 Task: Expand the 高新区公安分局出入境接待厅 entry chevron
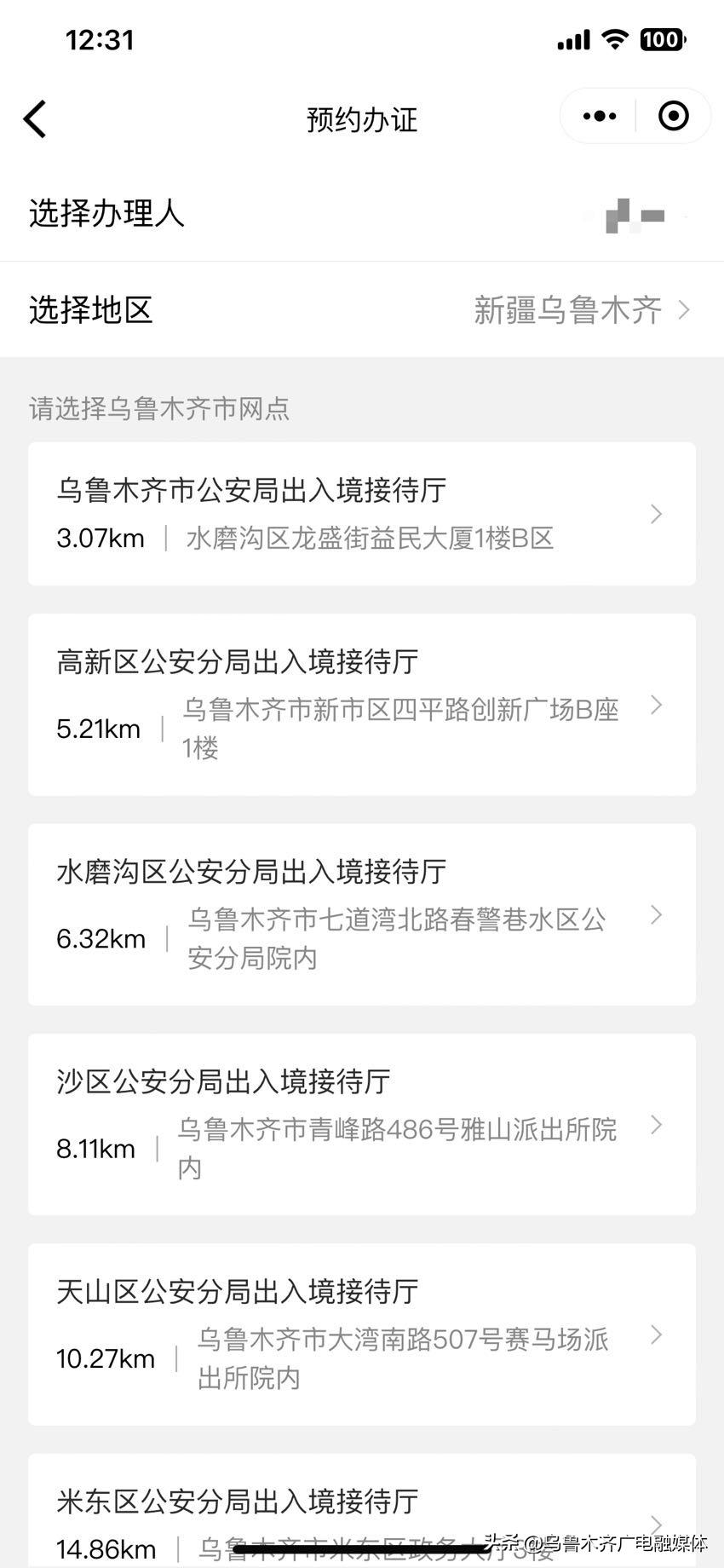(656, 706)
